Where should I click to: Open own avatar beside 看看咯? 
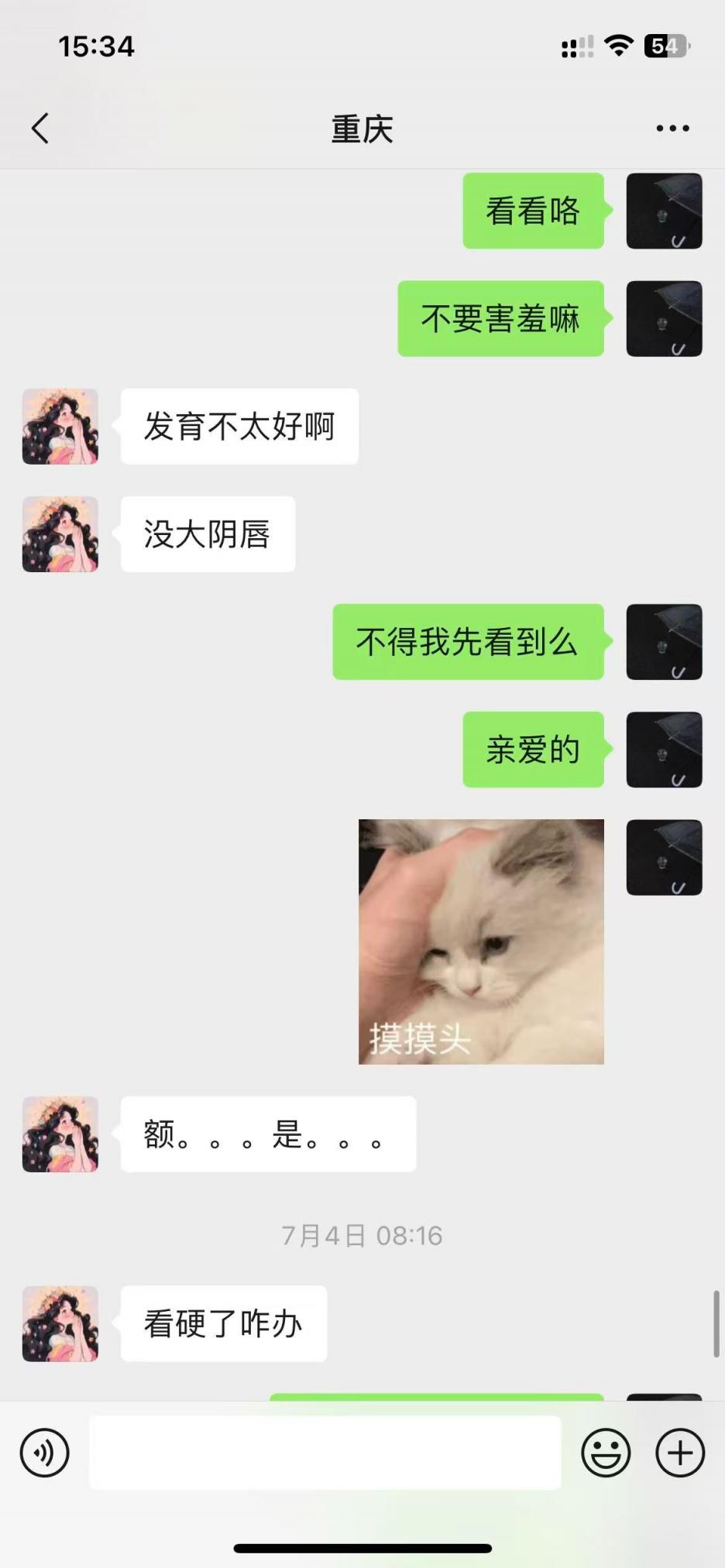[x=664, y=211]
